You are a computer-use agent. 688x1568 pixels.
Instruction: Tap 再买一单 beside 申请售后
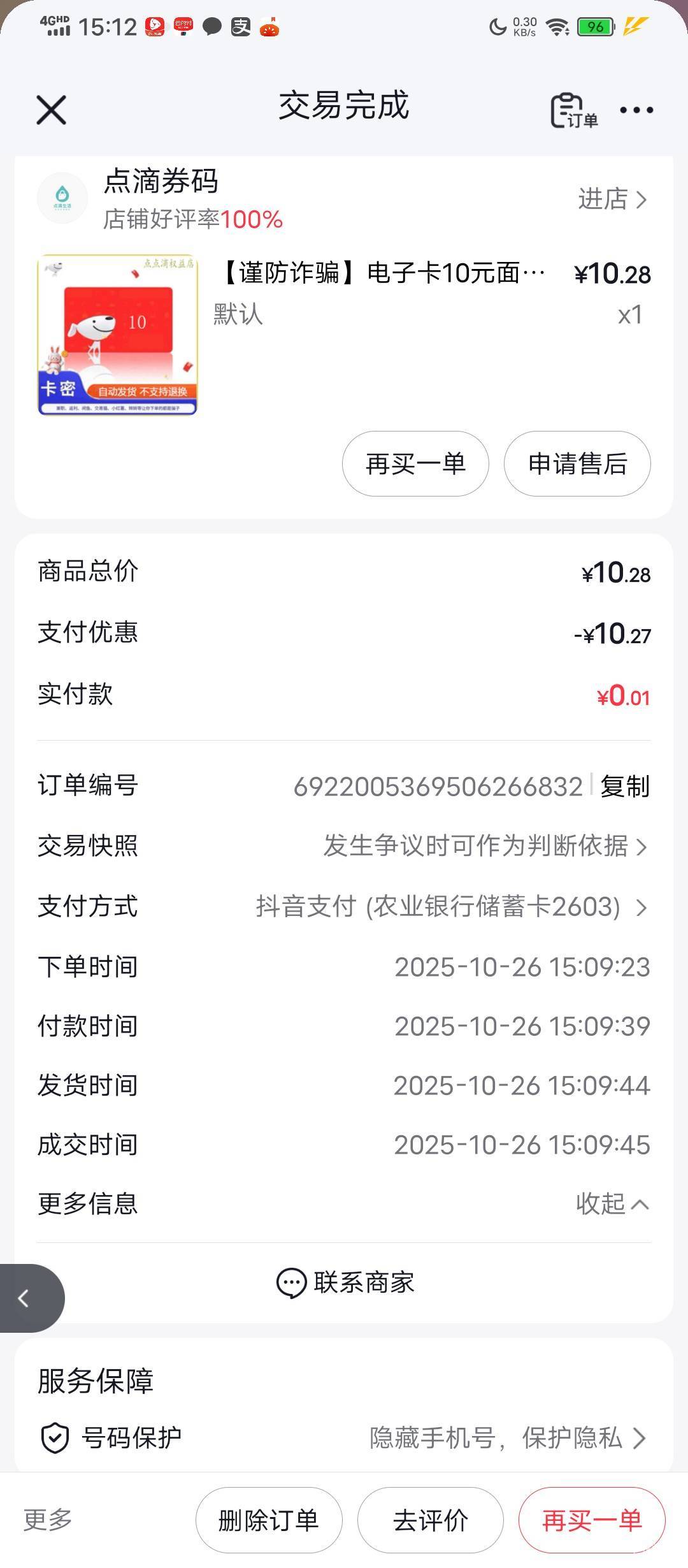tap(415, 463)
